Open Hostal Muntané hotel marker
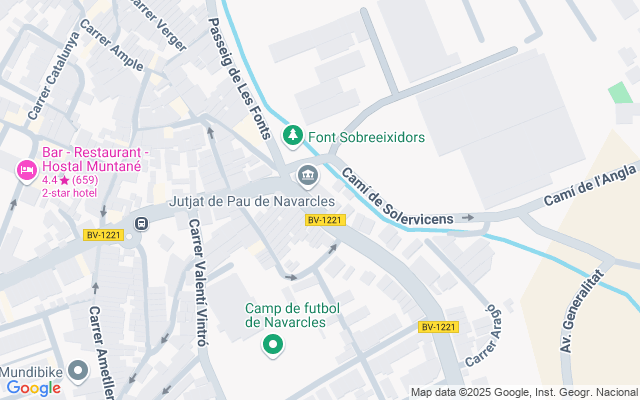Image resolution: width=640 pixels, height=400 pixels. 26,171
